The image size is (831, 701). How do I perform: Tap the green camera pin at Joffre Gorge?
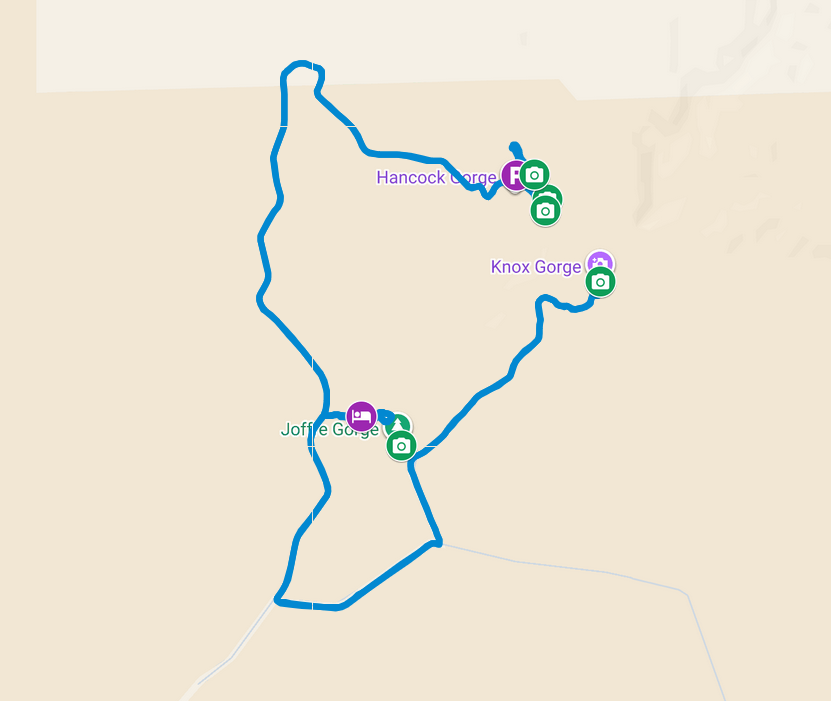click(x=401, y=445)
